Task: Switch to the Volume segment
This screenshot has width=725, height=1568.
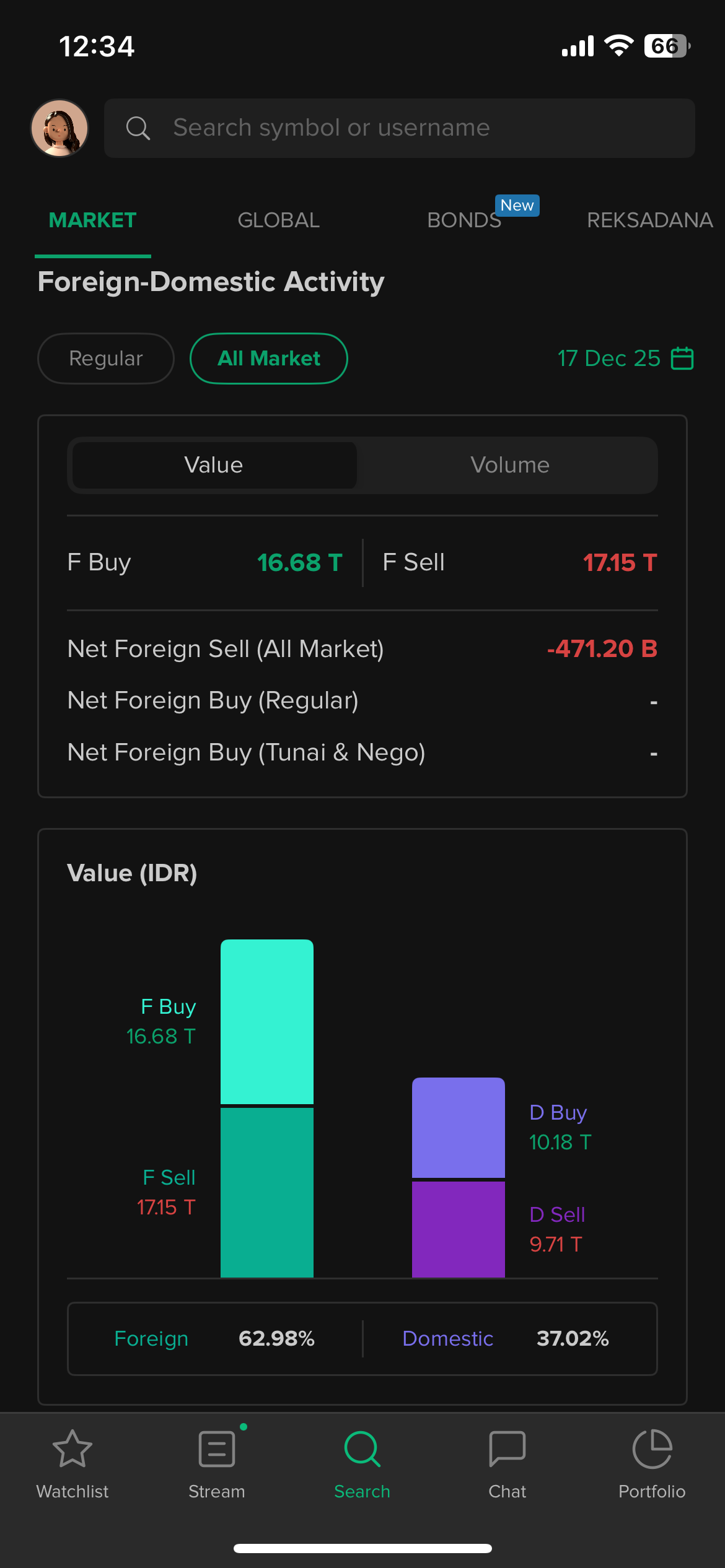Action: [x=509, y=465]
